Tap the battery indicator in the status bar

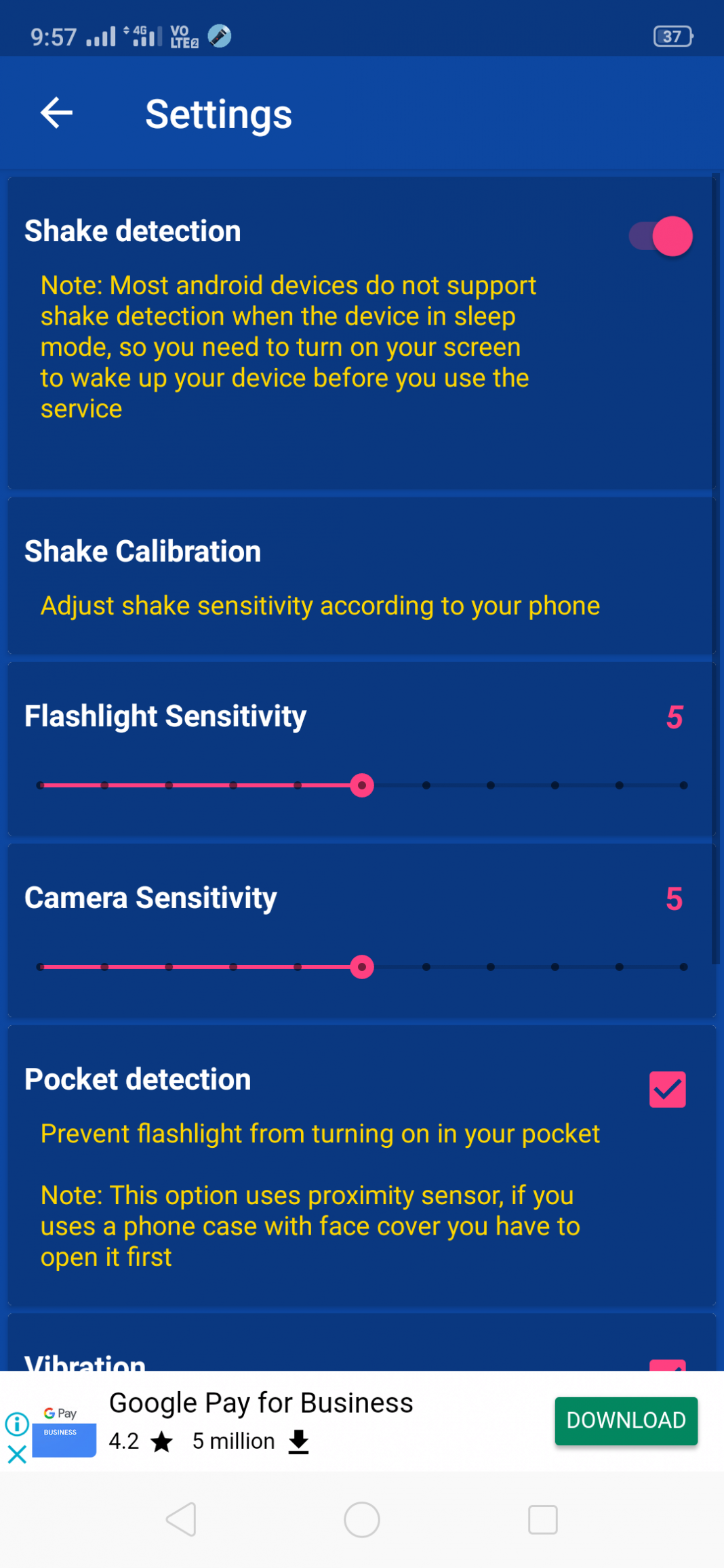click(x=672, y=36)
